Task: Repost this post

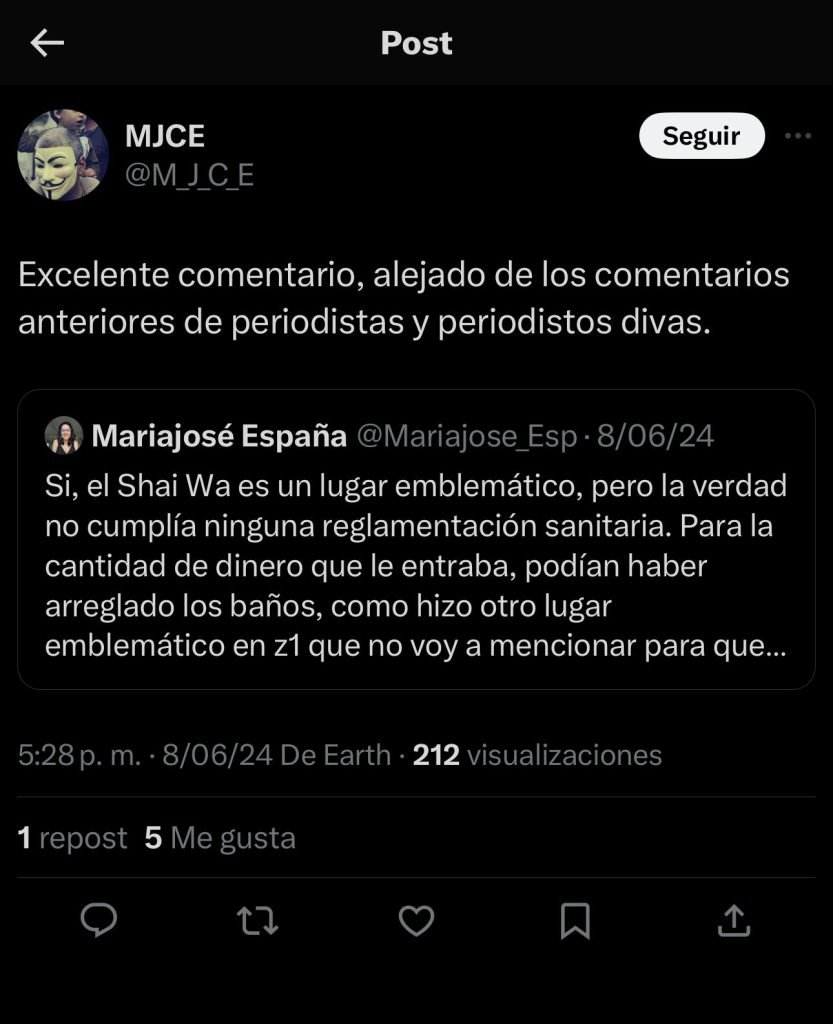Action: pyautogui.click(x=258, y=920)
